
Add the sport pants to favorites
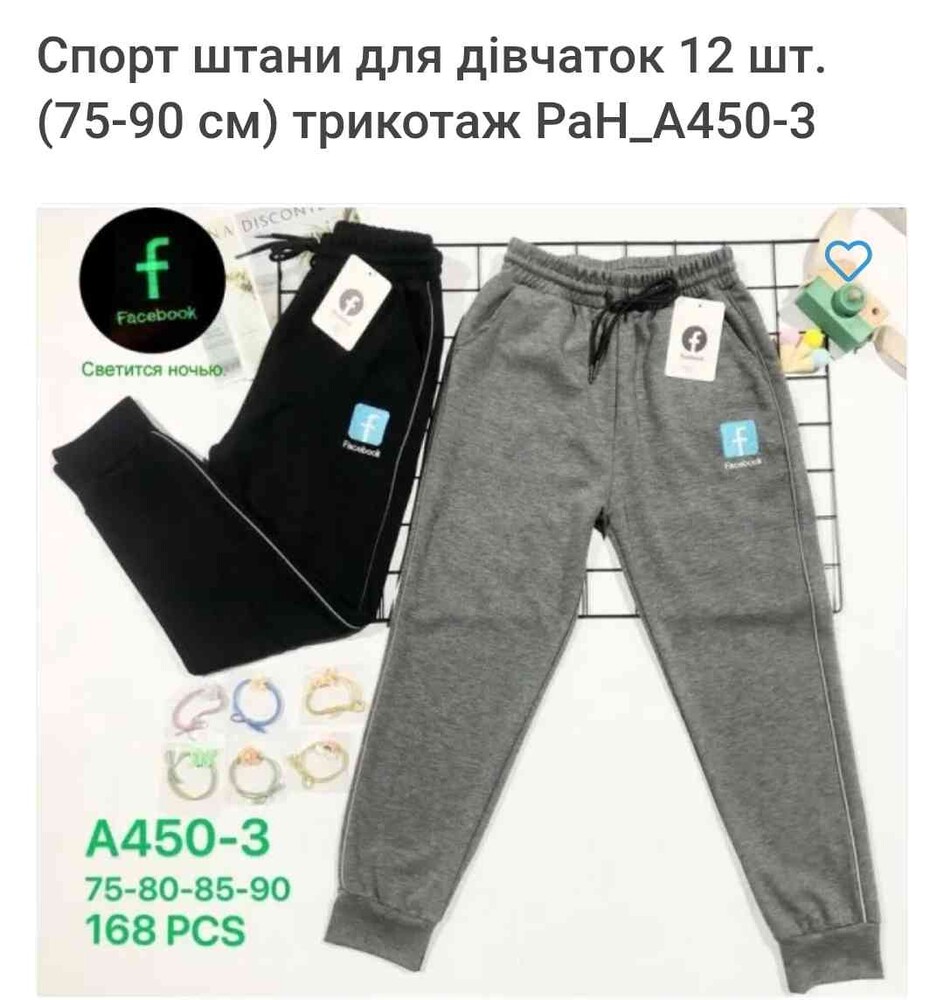[x=851, y=261]
